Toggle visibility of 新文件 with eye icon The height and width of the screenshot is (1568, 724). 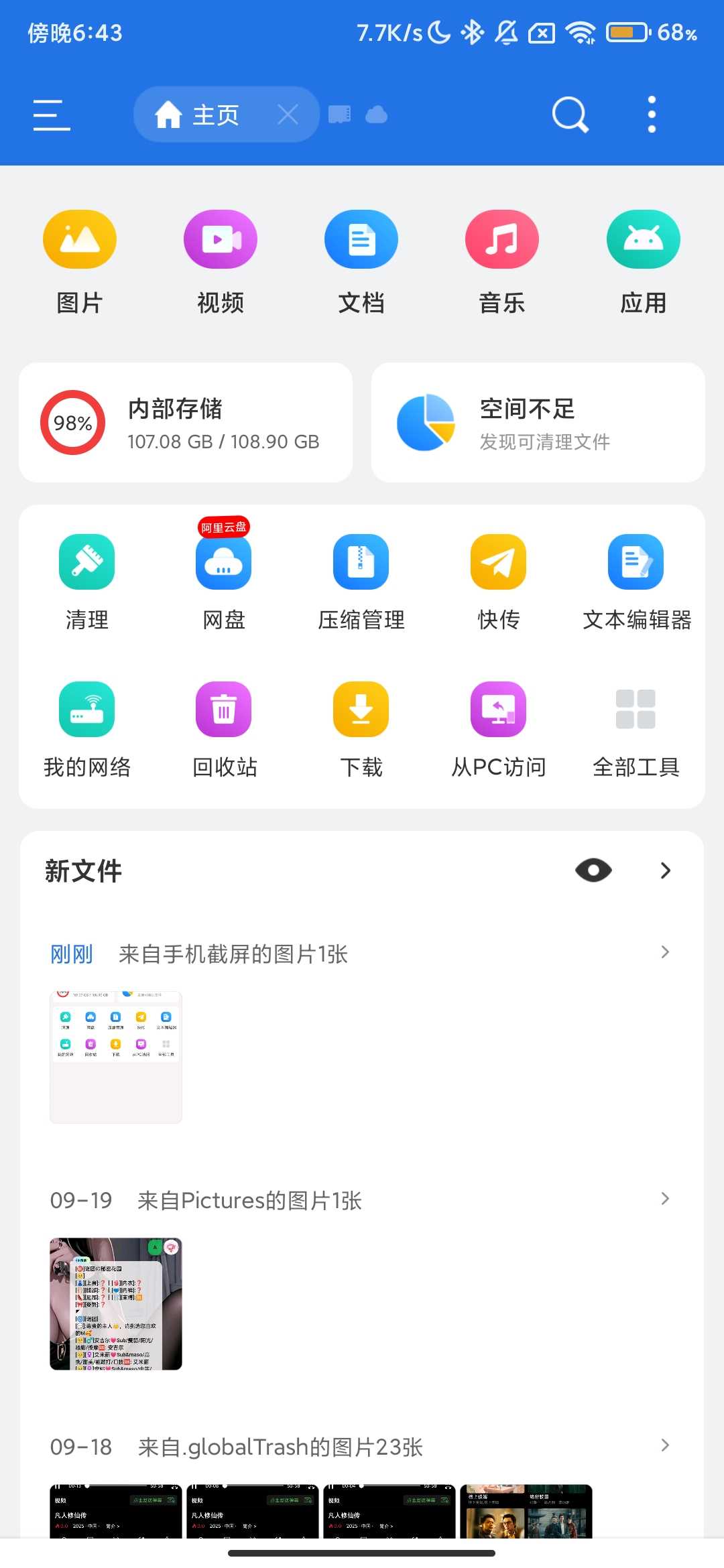coord(593,870)
